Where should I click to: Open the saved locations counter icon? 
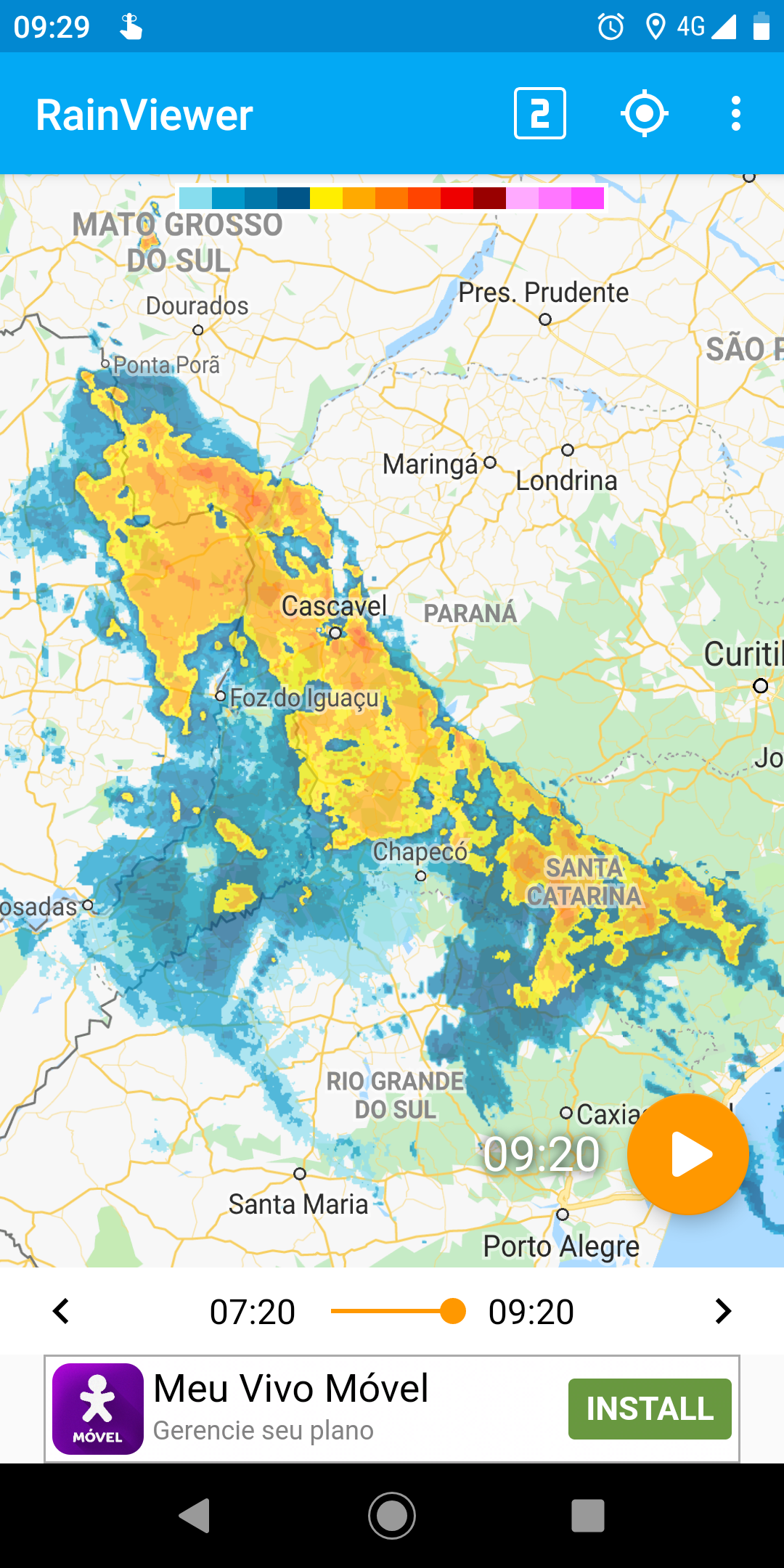(540, 113)
